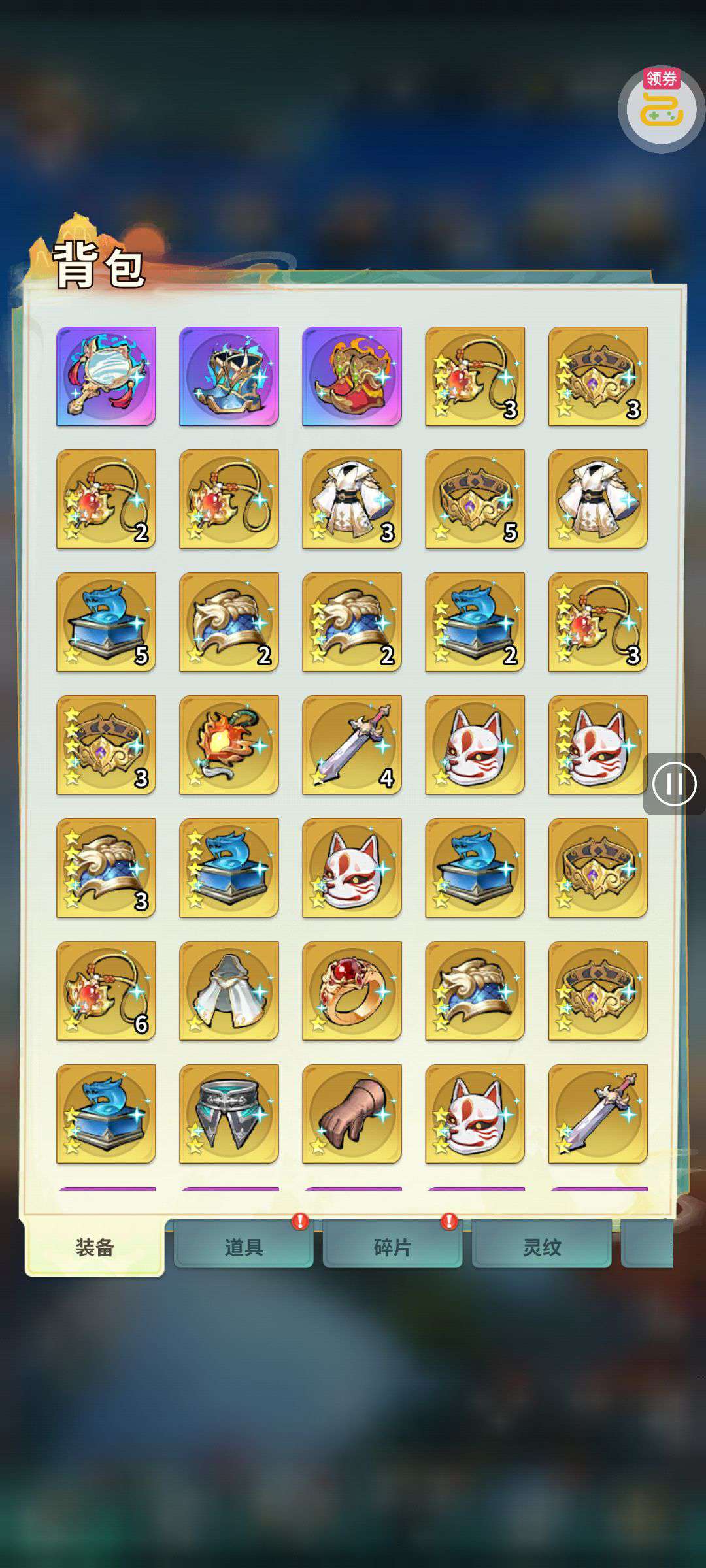Open the brown leather glove item
The height and width of the screenshot is (1568, 706).
click(x=352, y=1113)
